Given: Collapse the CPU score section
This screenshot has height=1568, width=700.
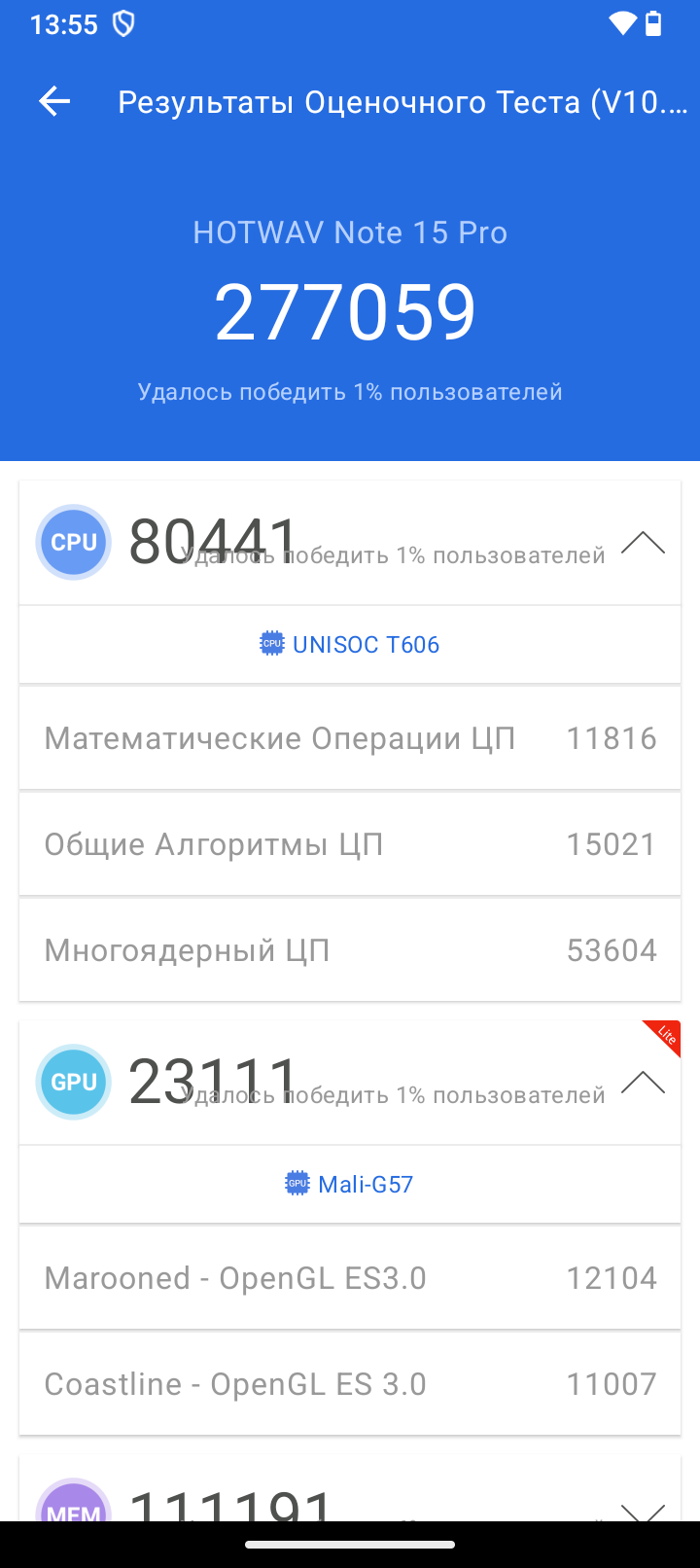Looking at the screenshot, I should pos(643,543).
